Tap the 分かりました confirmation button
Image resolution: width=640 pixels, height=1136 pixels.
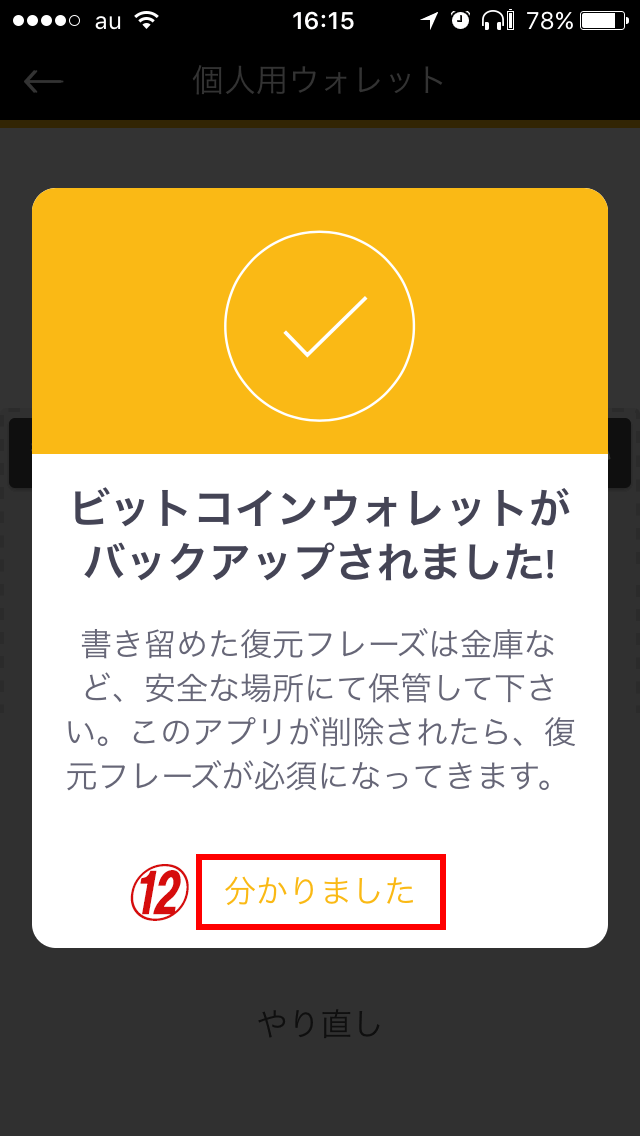[320, 891]
